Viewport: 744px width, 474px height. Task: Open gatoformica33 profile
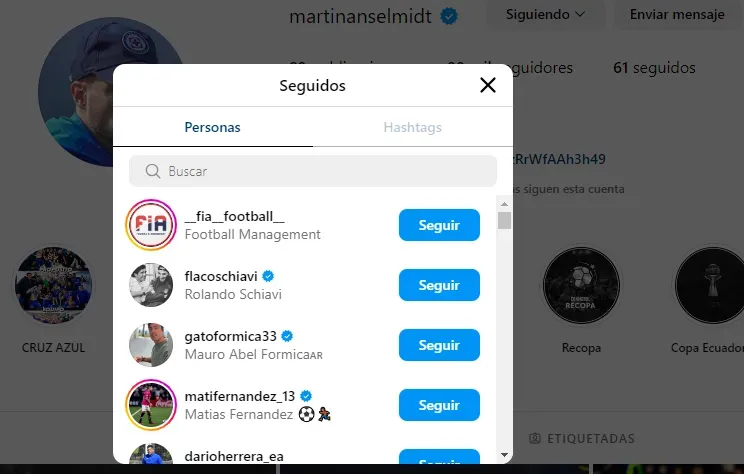coord(231,336)
